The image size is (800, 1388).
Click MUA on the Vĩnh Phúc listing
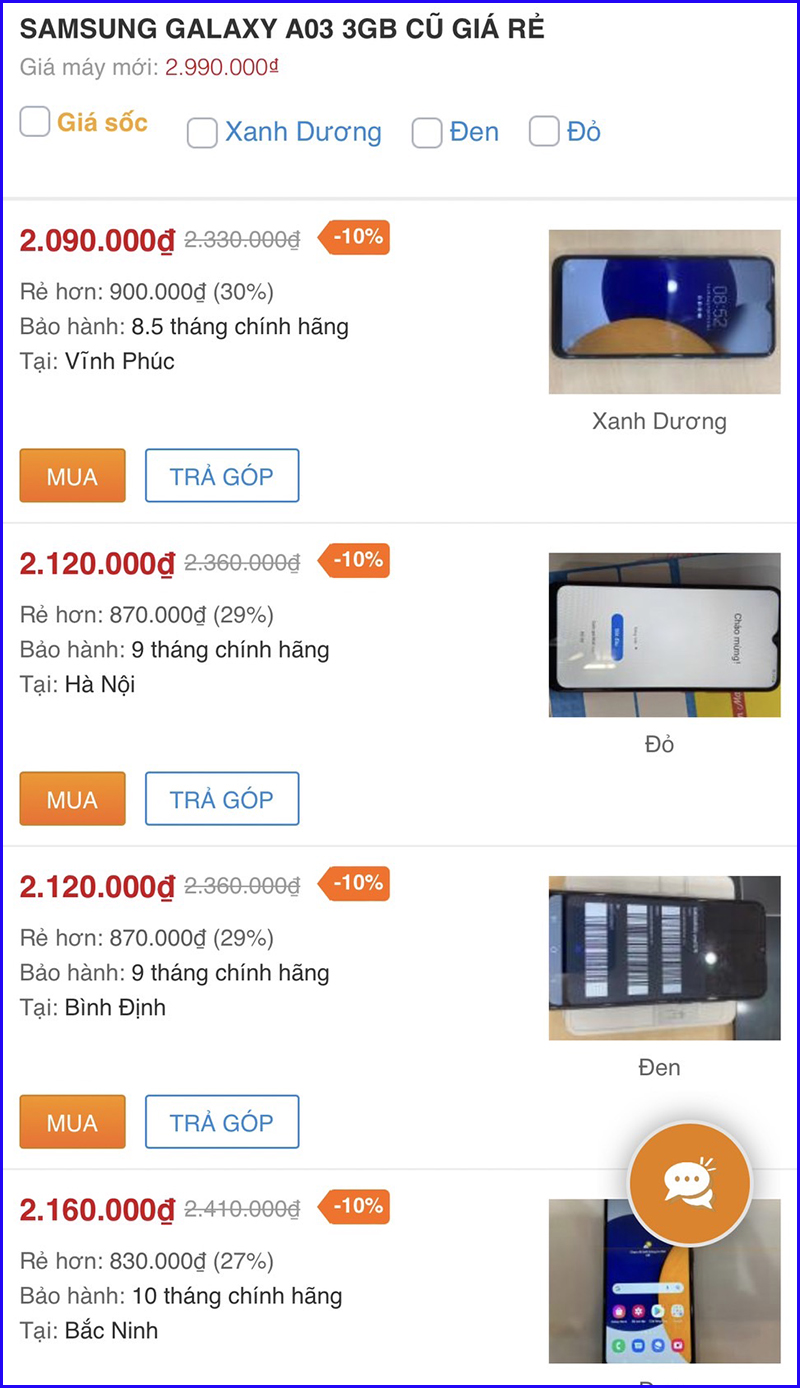pos(71,475)
